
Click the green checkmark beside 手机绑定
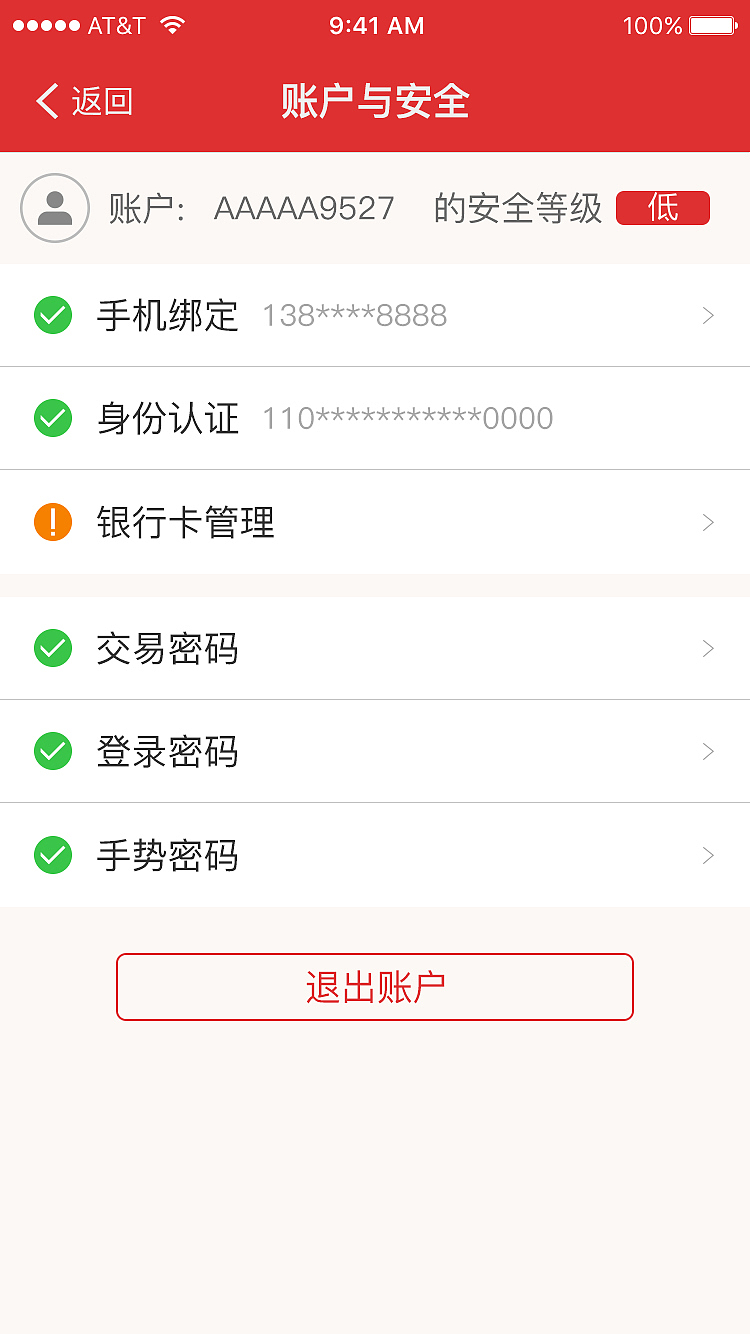(x=53, y=315)
